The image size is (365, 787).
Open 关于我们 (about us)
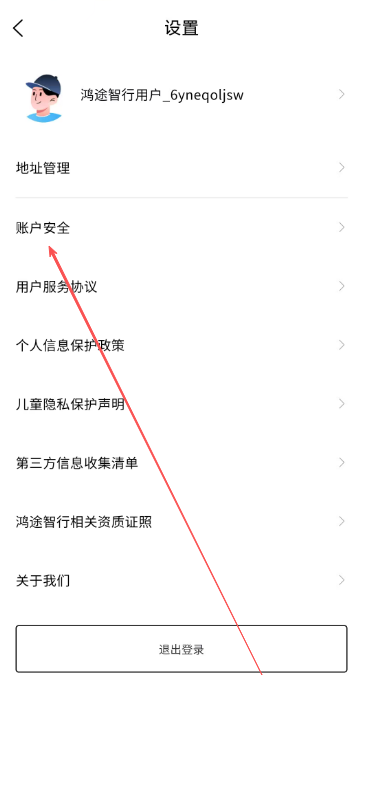pyautogui.click(x=182, y=581)
